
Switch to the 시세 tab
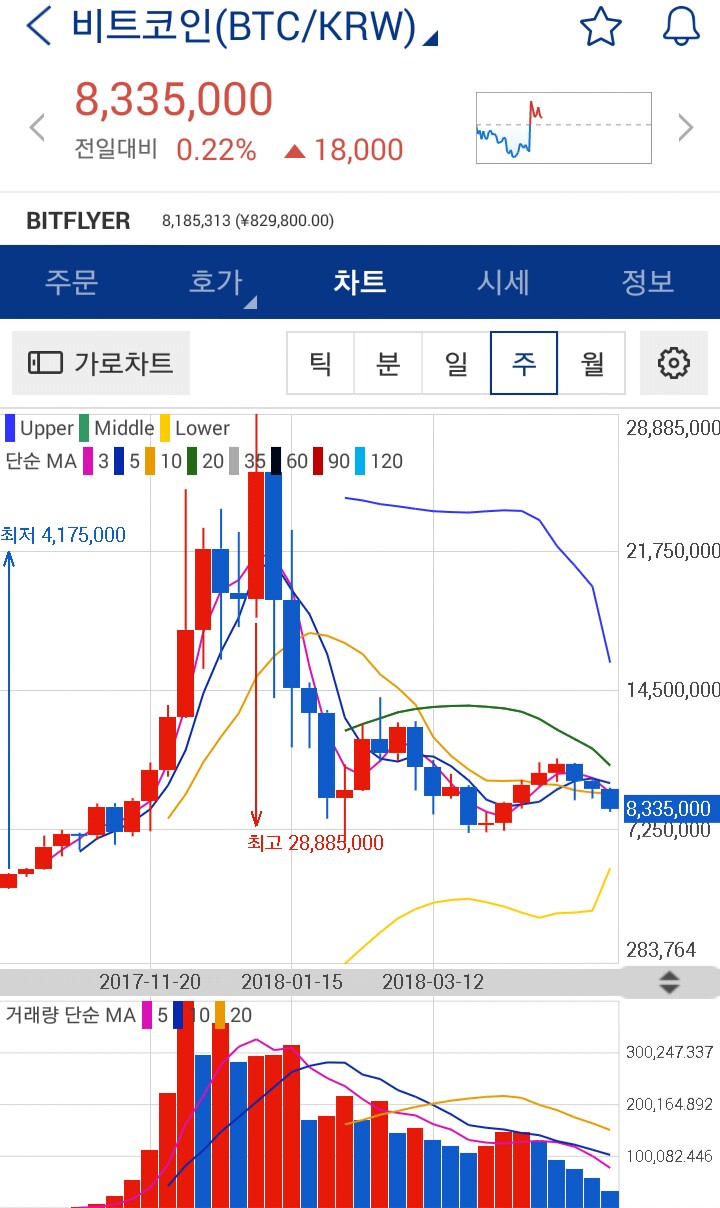(x=501, y=282)
